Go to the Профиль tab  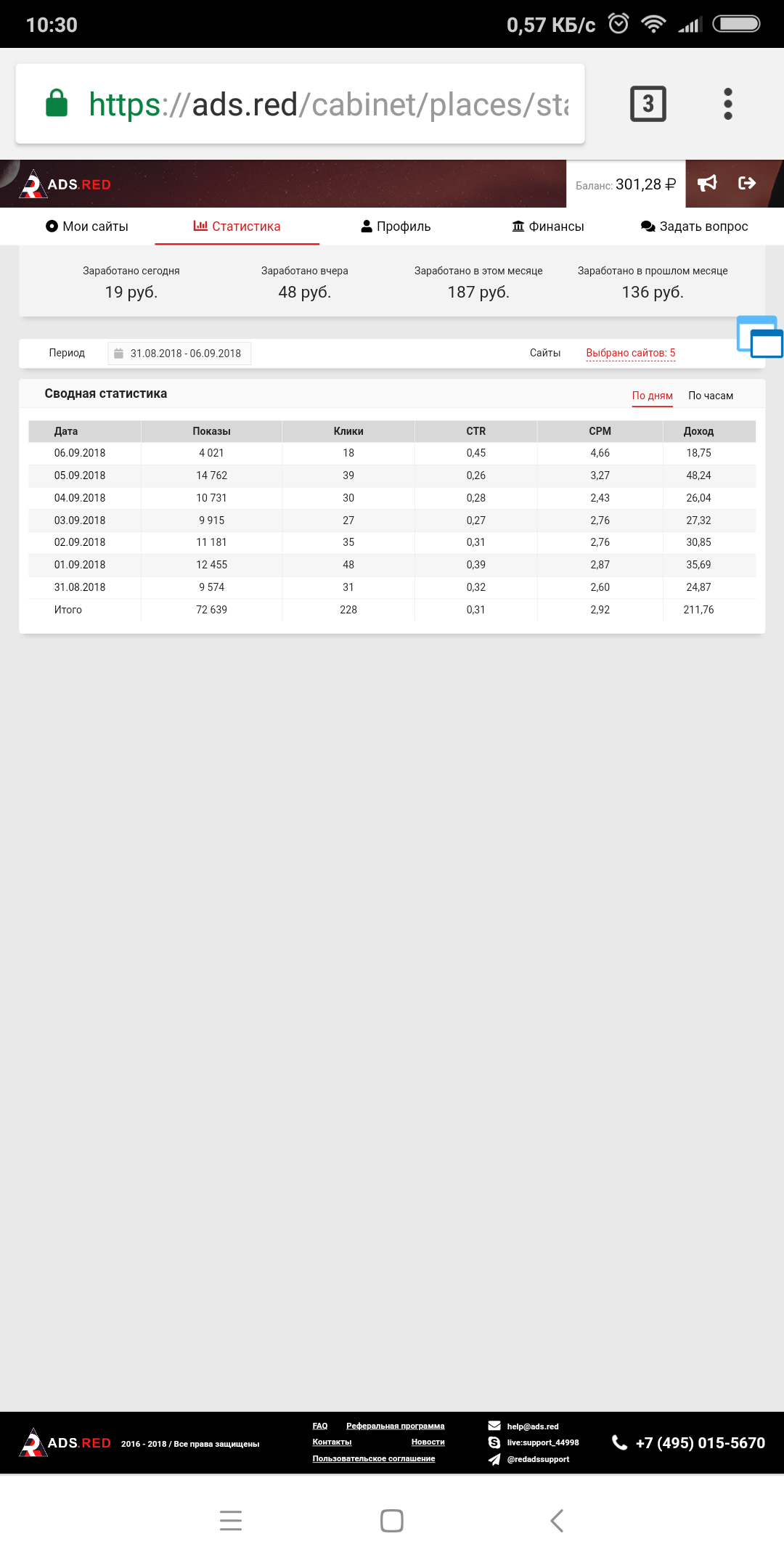point(396,226)
